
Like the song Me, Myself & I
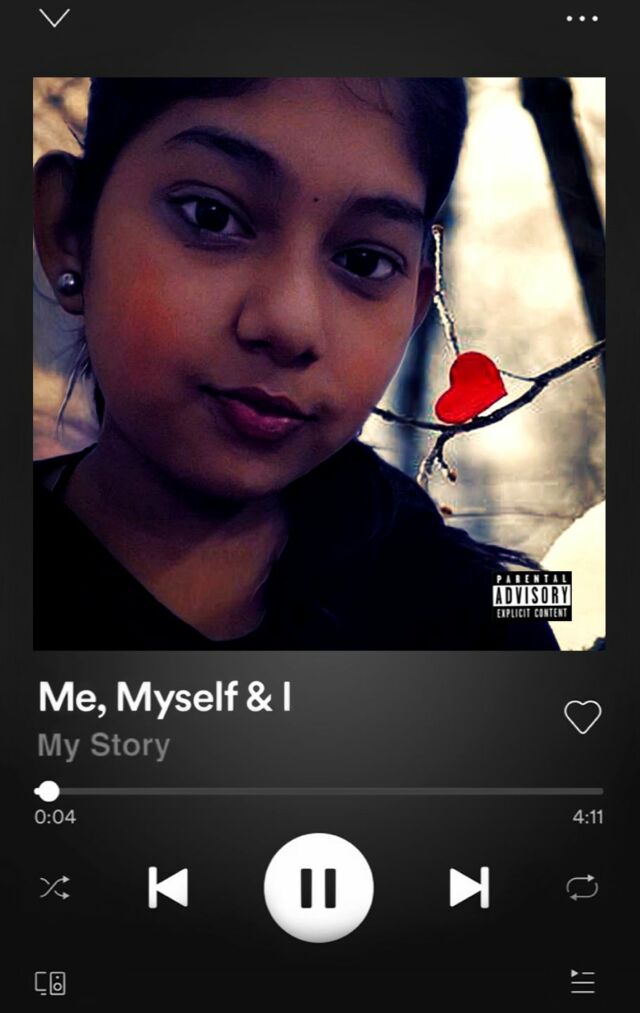[x=582, y=716]
